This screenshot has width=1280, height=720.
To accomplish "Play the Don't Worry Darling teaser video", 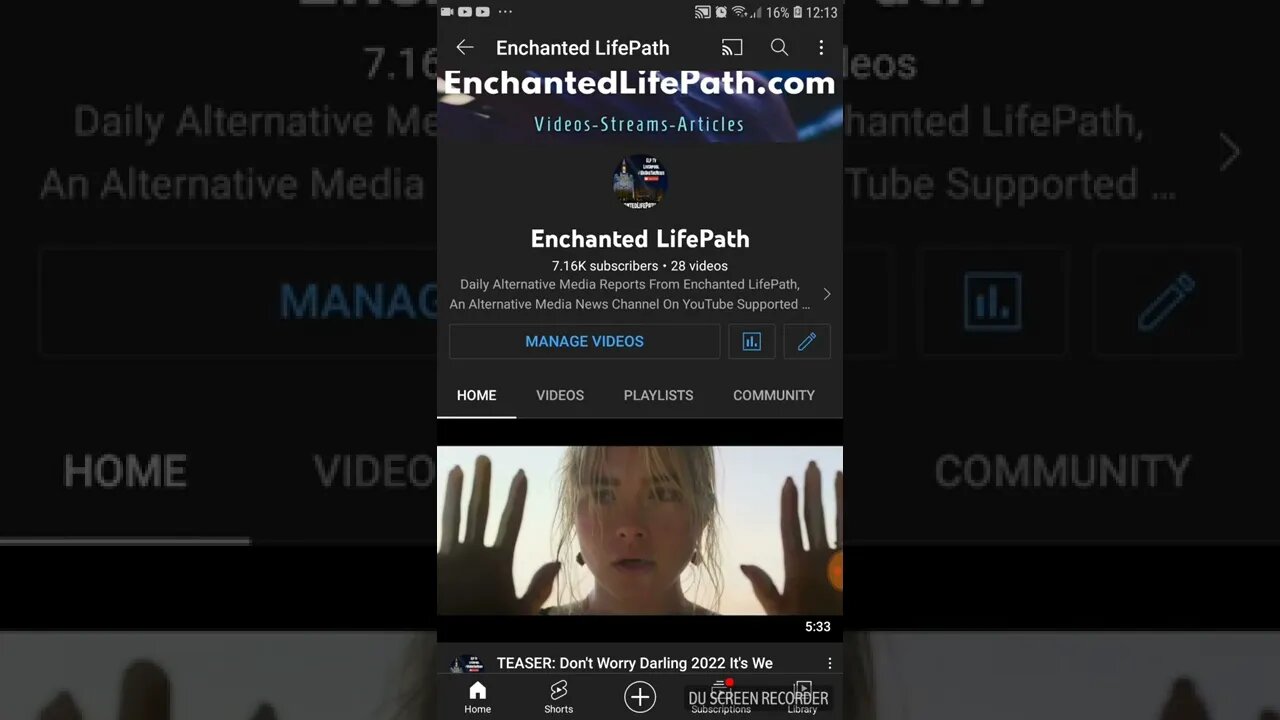I will click(640, 530).
